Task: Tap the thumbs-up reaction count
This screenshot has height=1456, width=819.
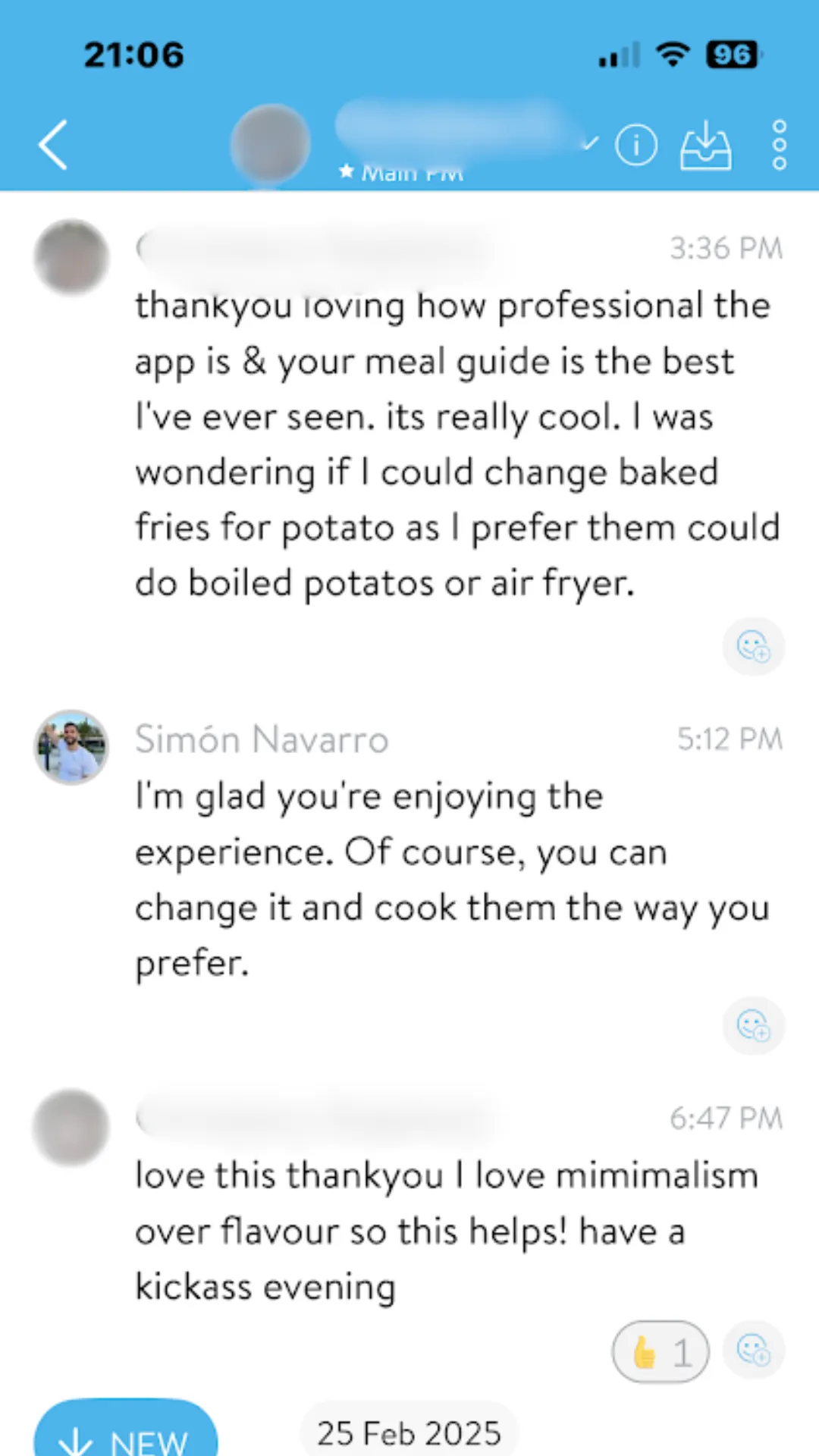Action: [661, 1351]
